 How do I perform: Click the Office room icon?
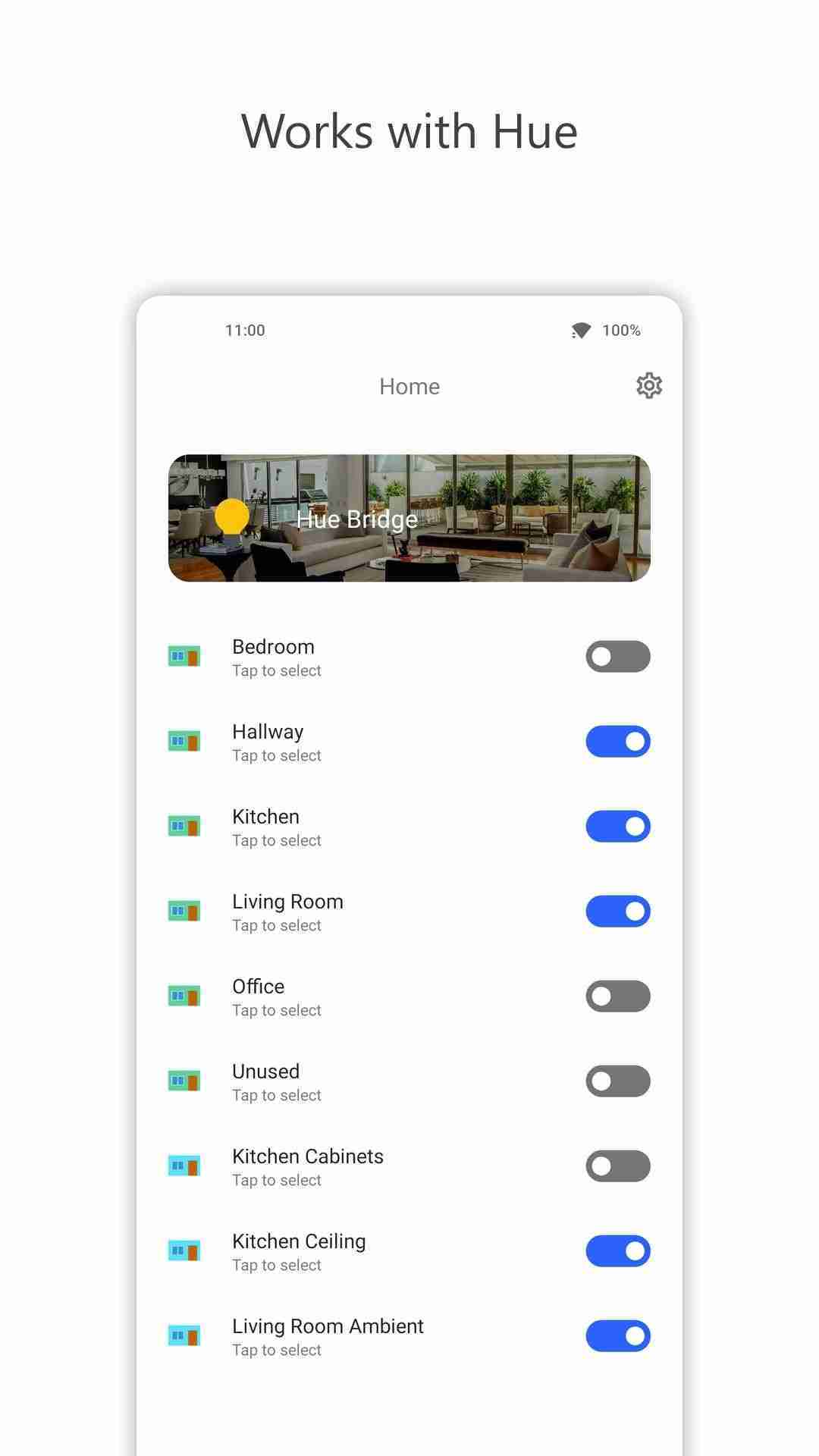click(183, 996)
